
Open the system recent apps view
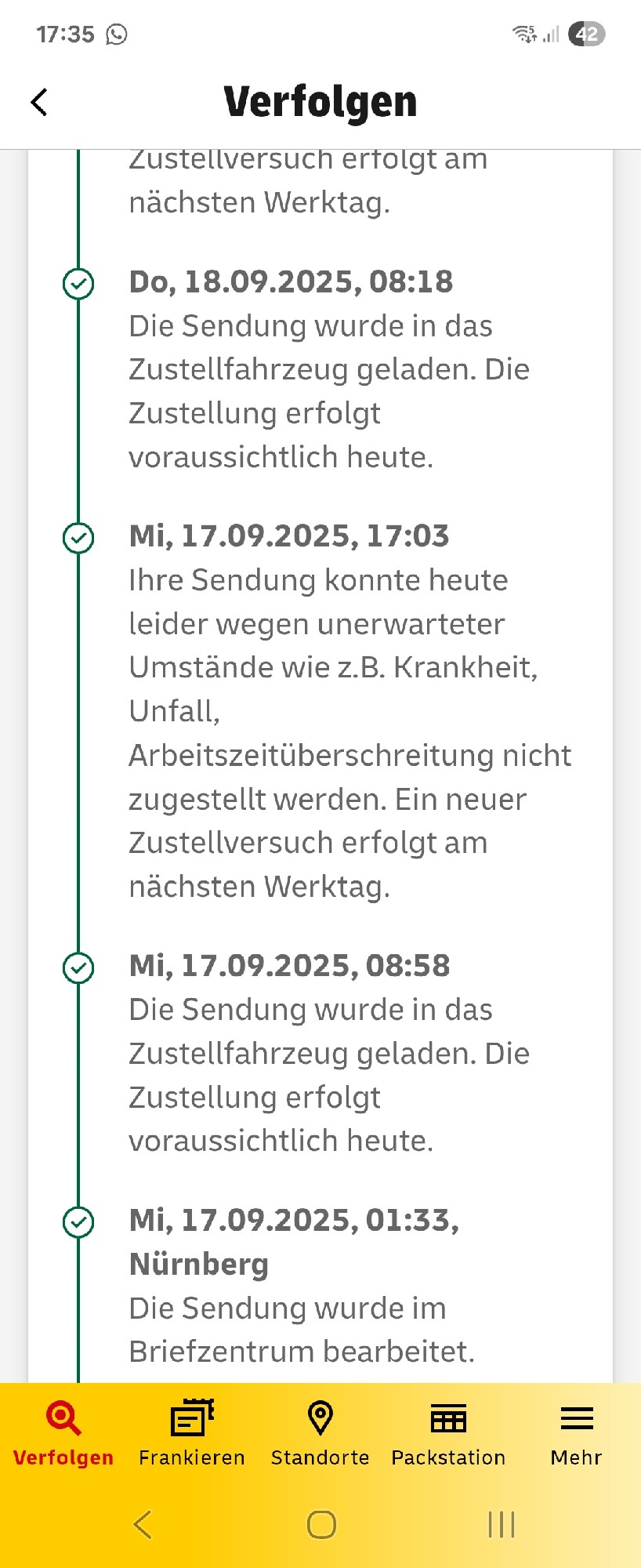(501, 1525)
